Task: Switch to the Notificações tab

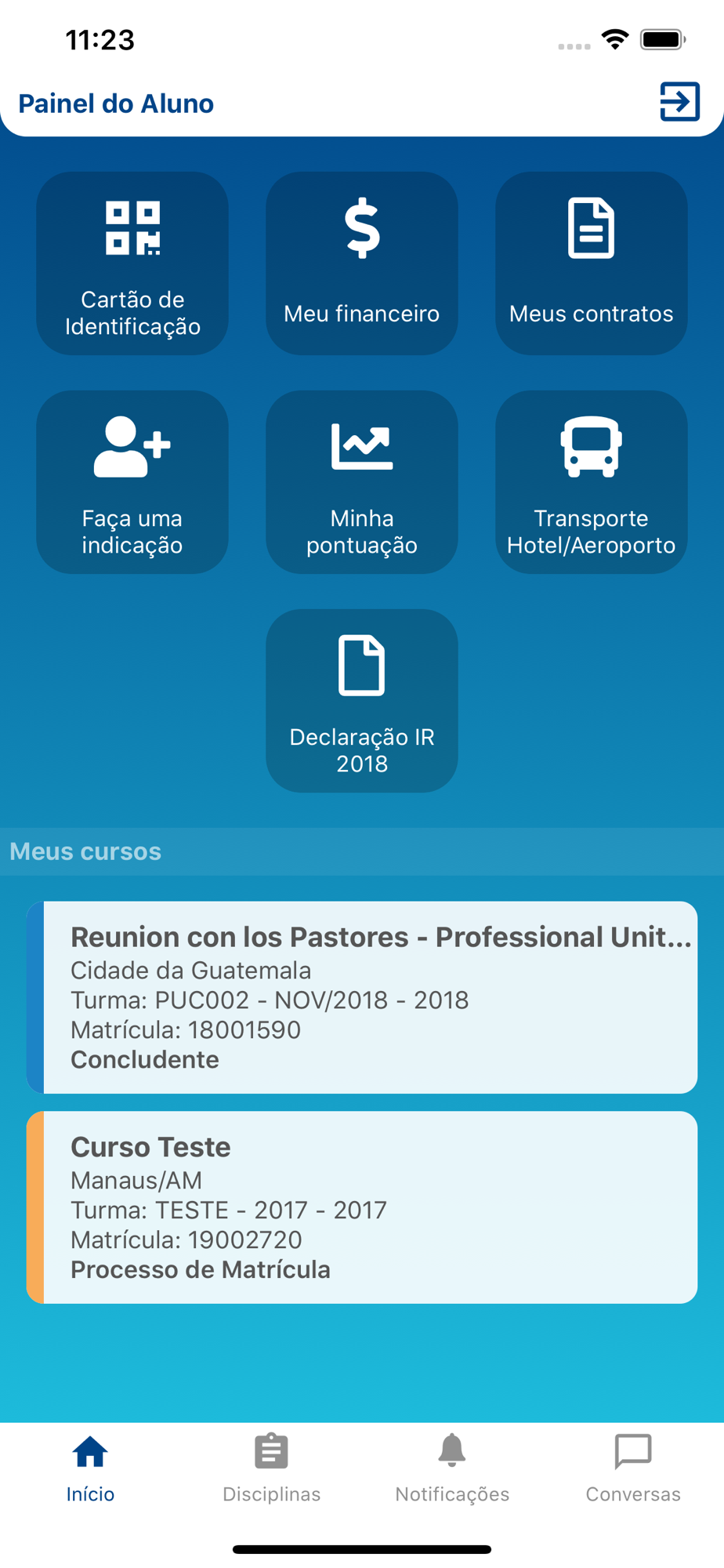Action: click(x=452, y=1470)
